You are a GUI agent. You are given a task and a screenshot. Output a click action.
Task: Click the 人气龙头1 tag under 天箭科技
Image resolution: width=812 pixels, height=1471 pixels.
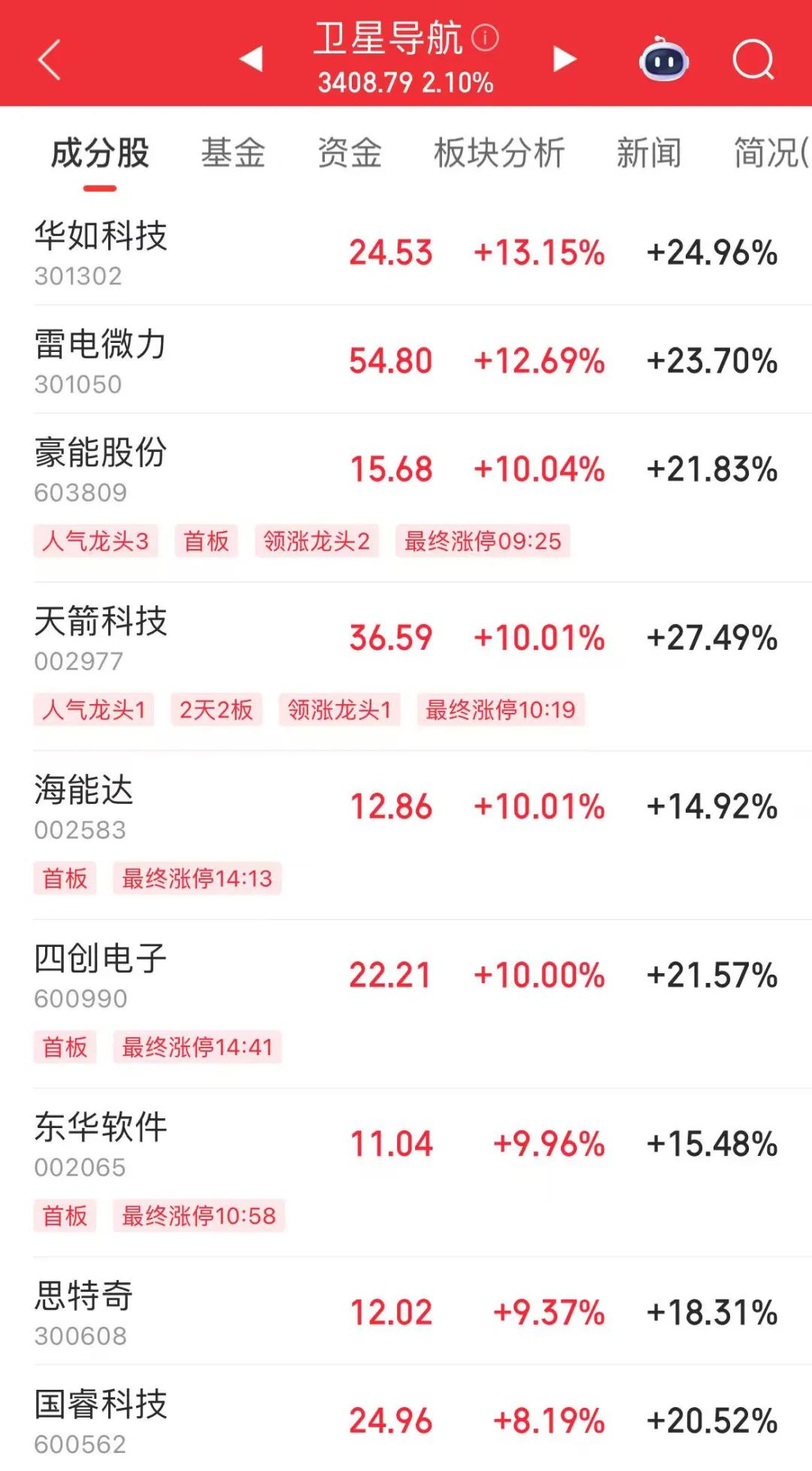(93, 709)
